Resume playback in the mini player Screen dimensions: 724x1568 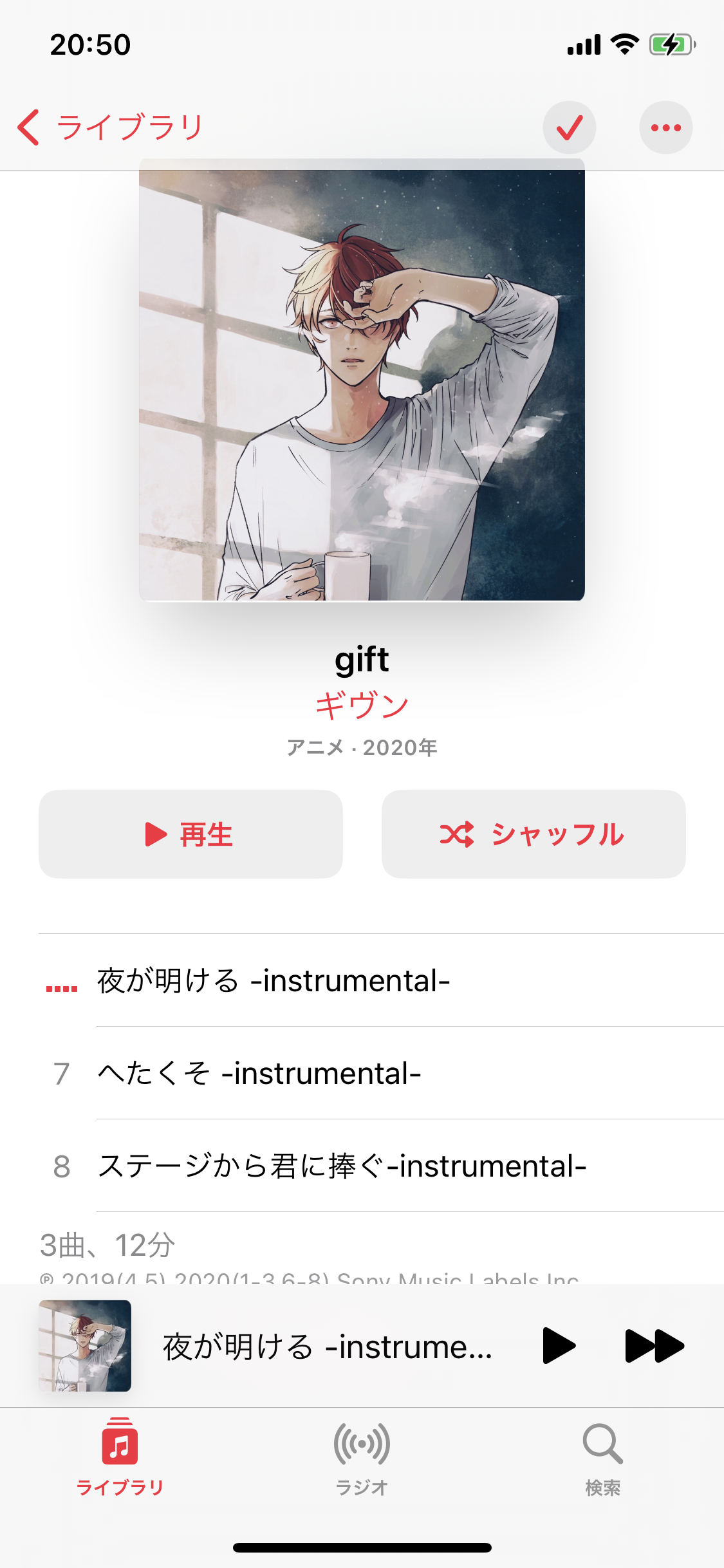[x=558, y=1346]
